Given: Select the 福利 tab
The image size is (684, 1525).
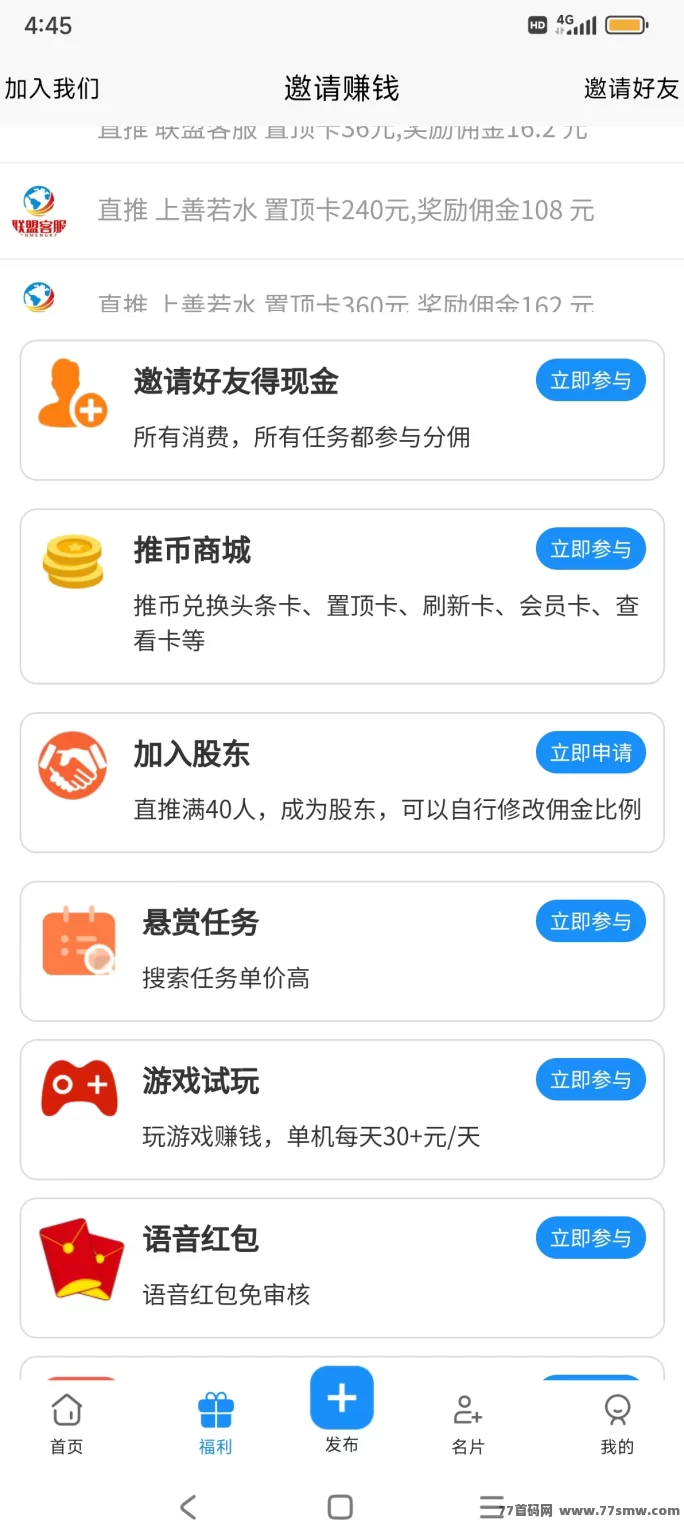Looking at the screenshot, I should point(215,1424).
